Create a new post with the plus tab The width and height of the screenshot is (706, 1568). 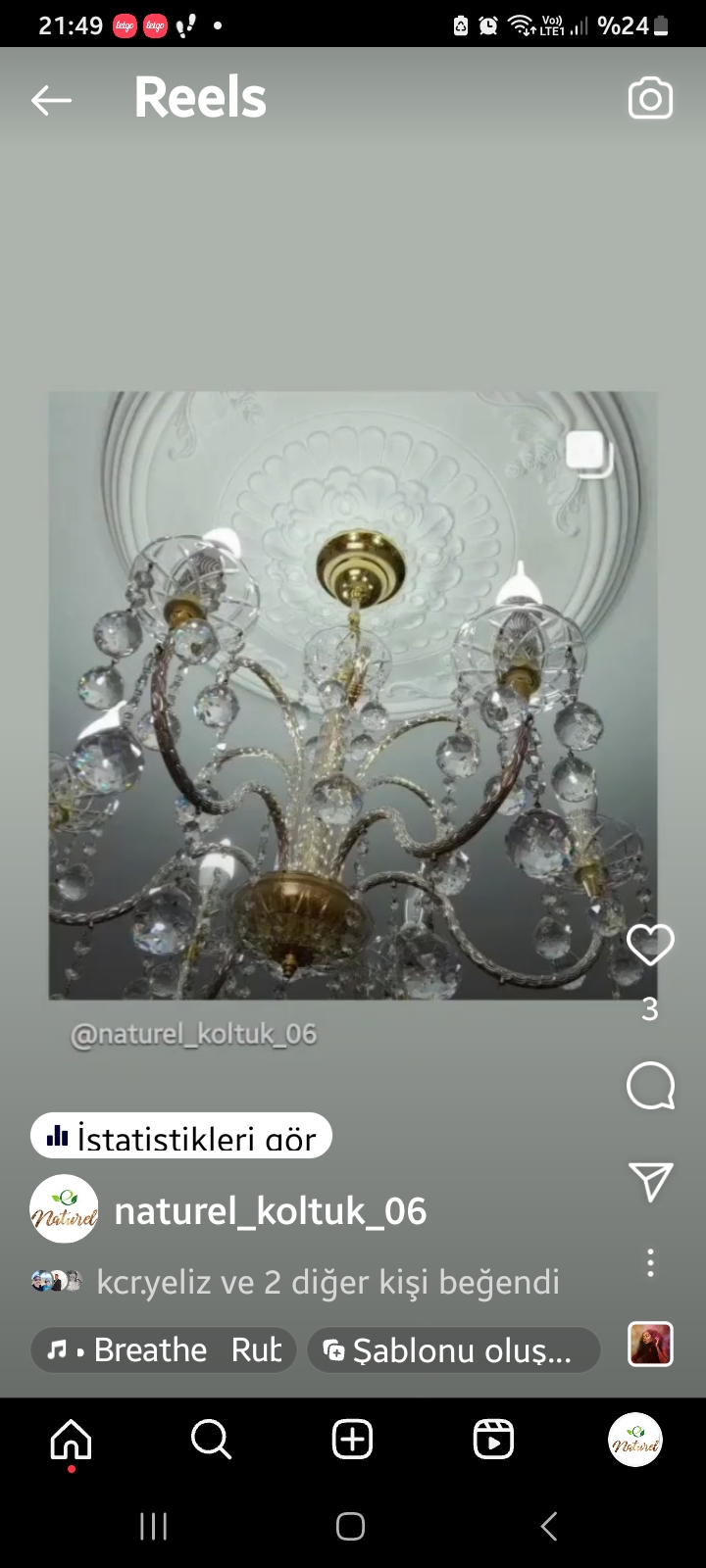[x=352, y=1440]
